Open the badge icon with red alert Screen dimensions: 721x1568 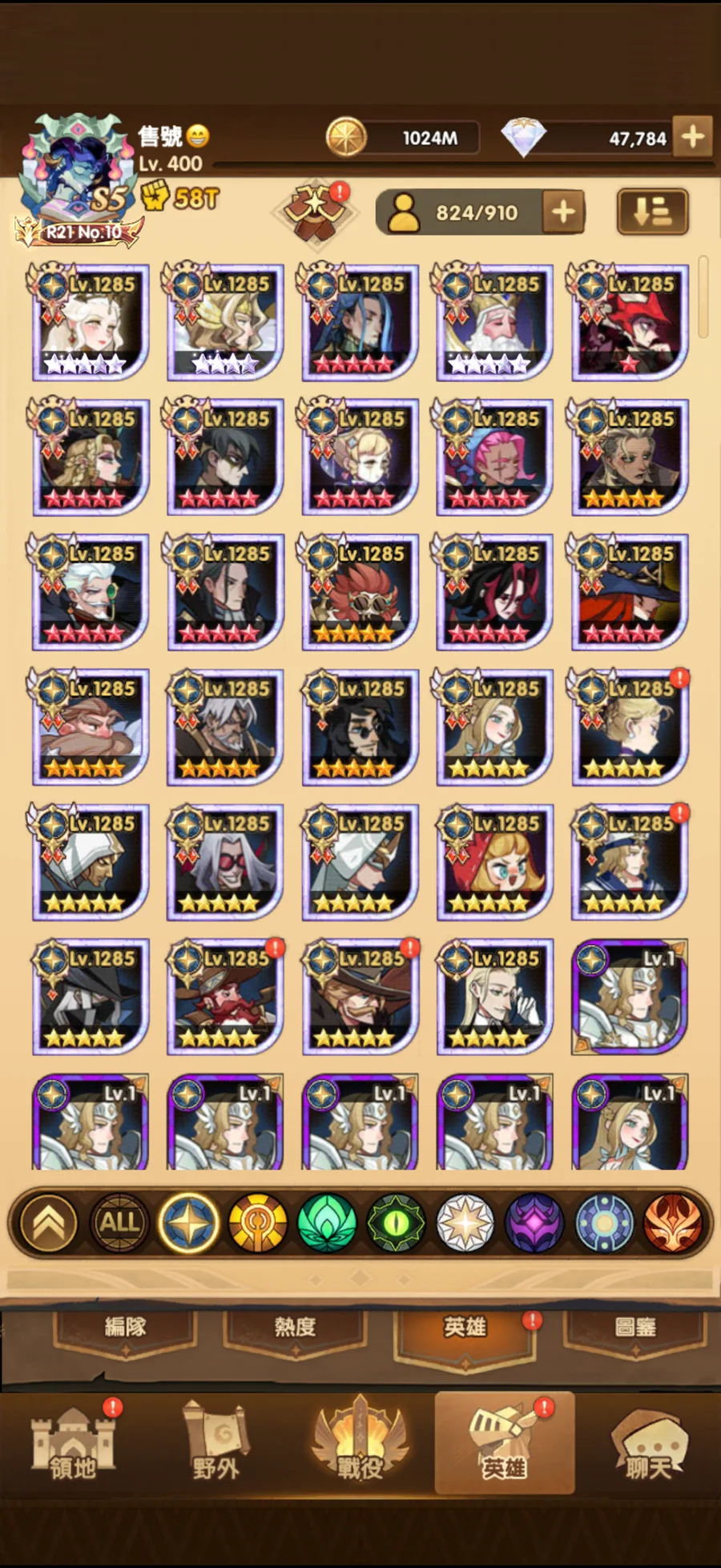point(318,212)
